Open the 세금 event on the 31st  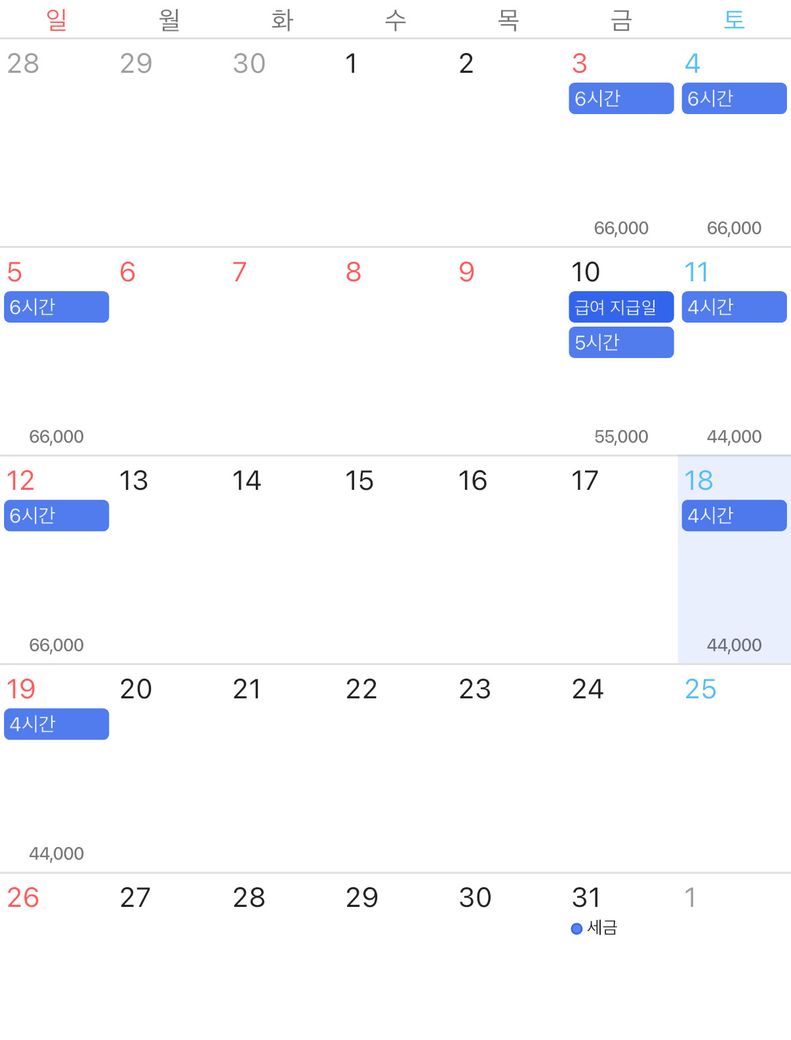[x=596, y=928]
